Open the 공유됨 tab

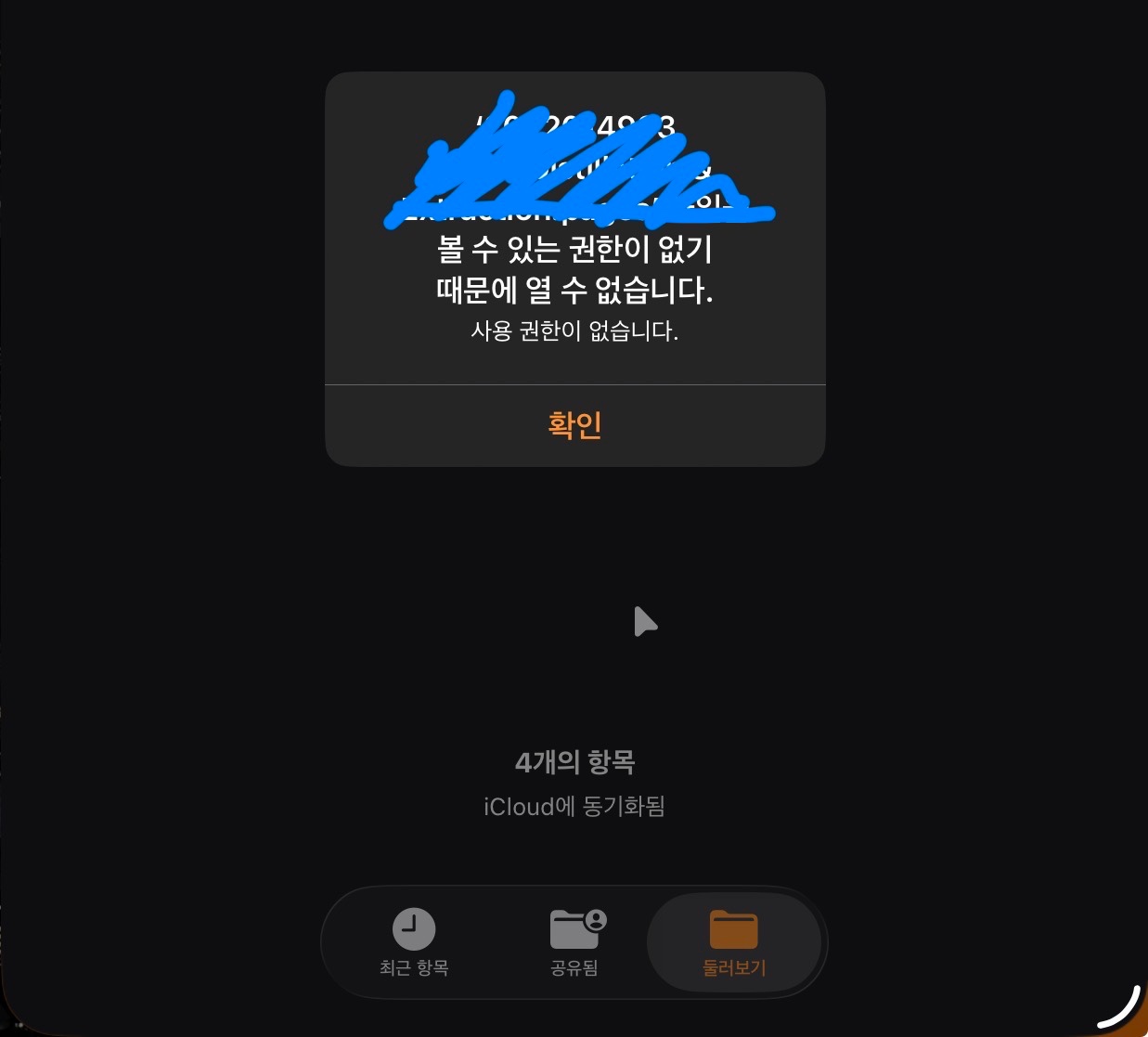[574, 941]
